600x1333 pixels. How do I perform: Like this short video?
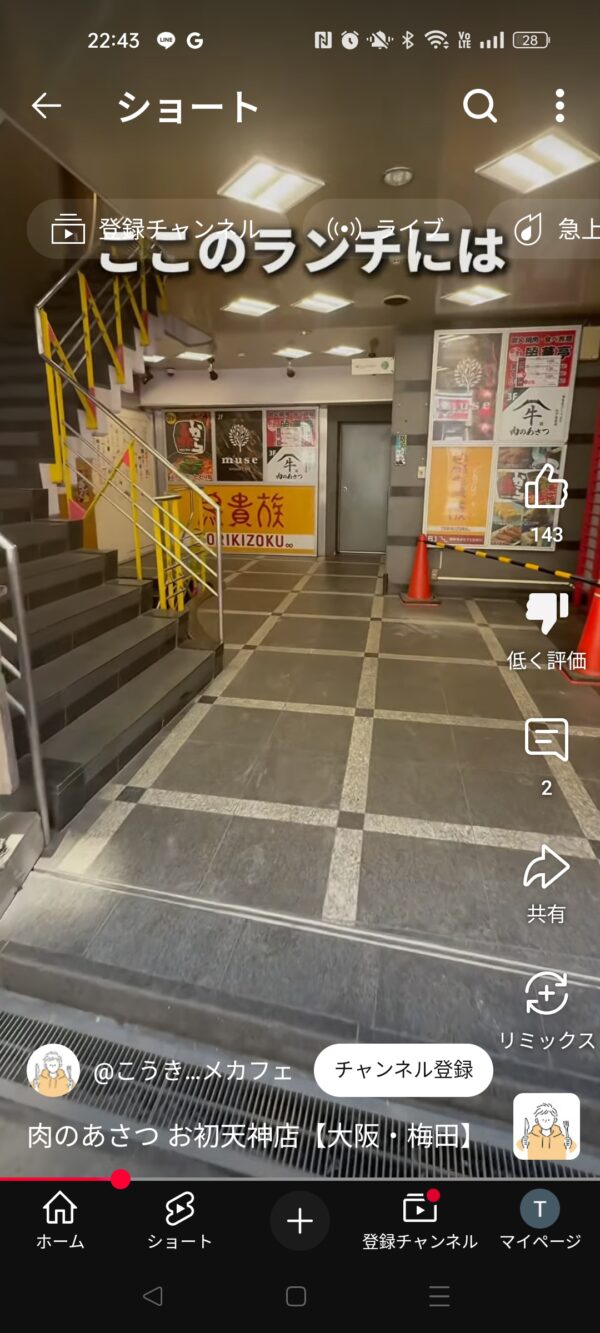point(546,489)
